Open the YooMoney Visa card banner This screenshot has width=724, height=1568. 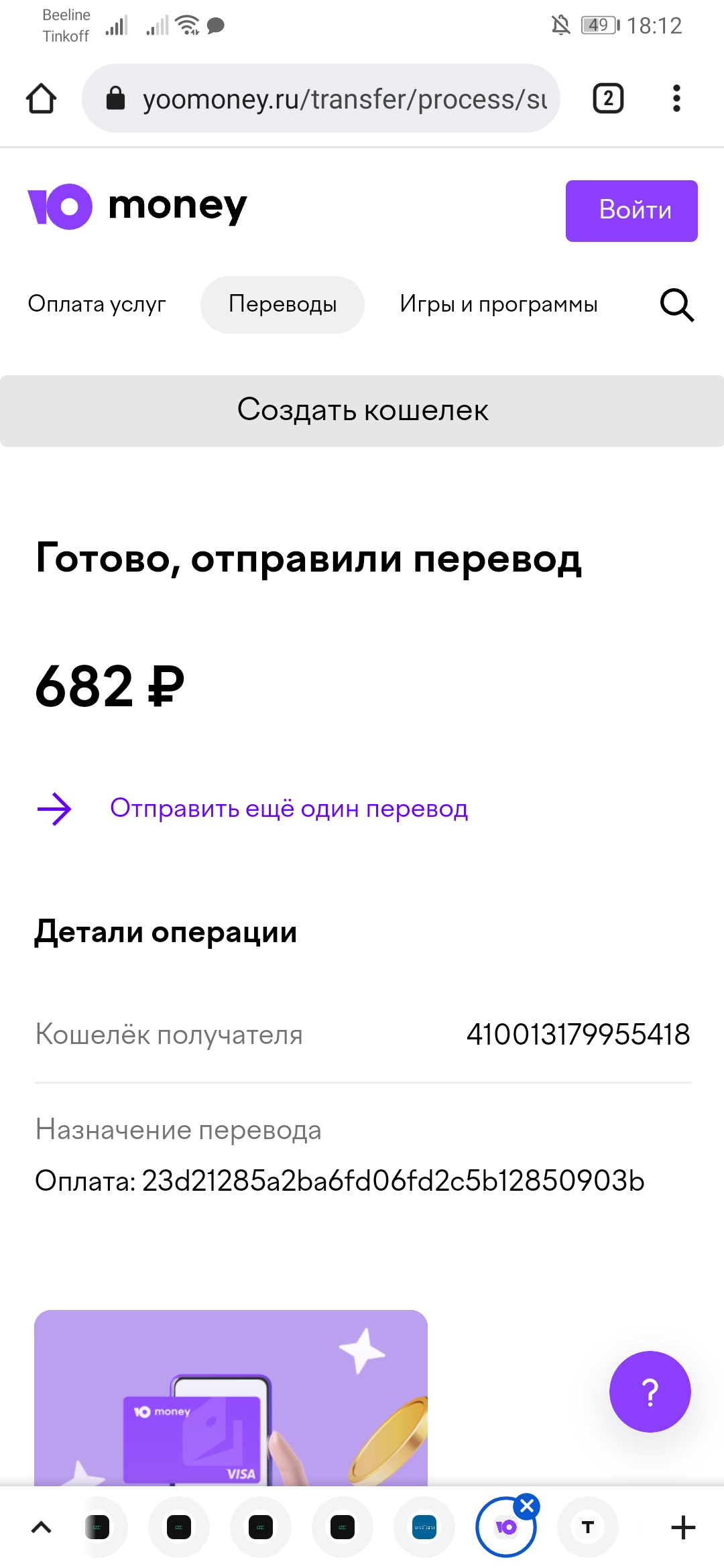pyautogui.click(x=231, y=1398)
